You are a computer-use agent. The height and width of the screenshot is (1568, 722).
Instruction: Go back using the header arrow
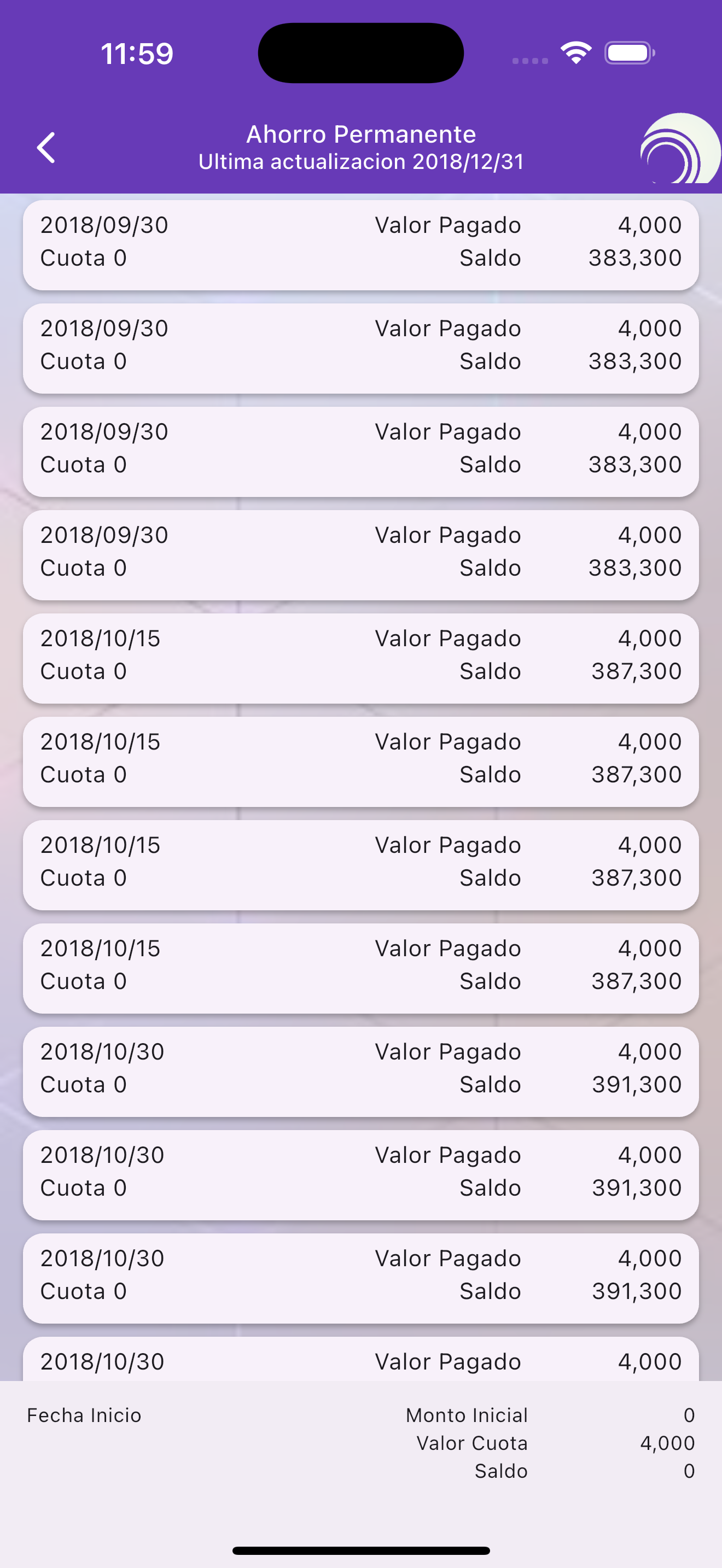(x=46, y=147)
